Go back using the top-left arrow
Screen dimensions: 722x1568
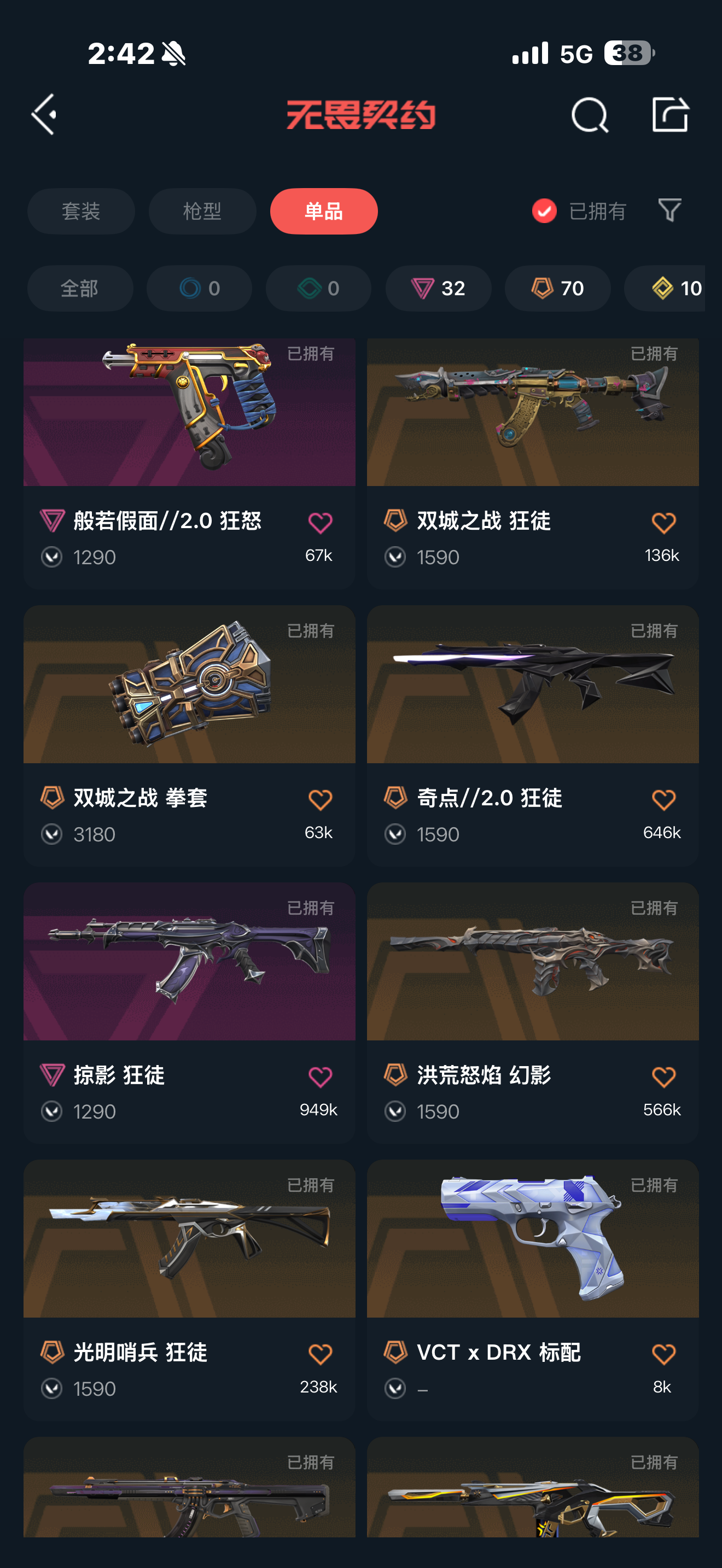pos(44,114)
